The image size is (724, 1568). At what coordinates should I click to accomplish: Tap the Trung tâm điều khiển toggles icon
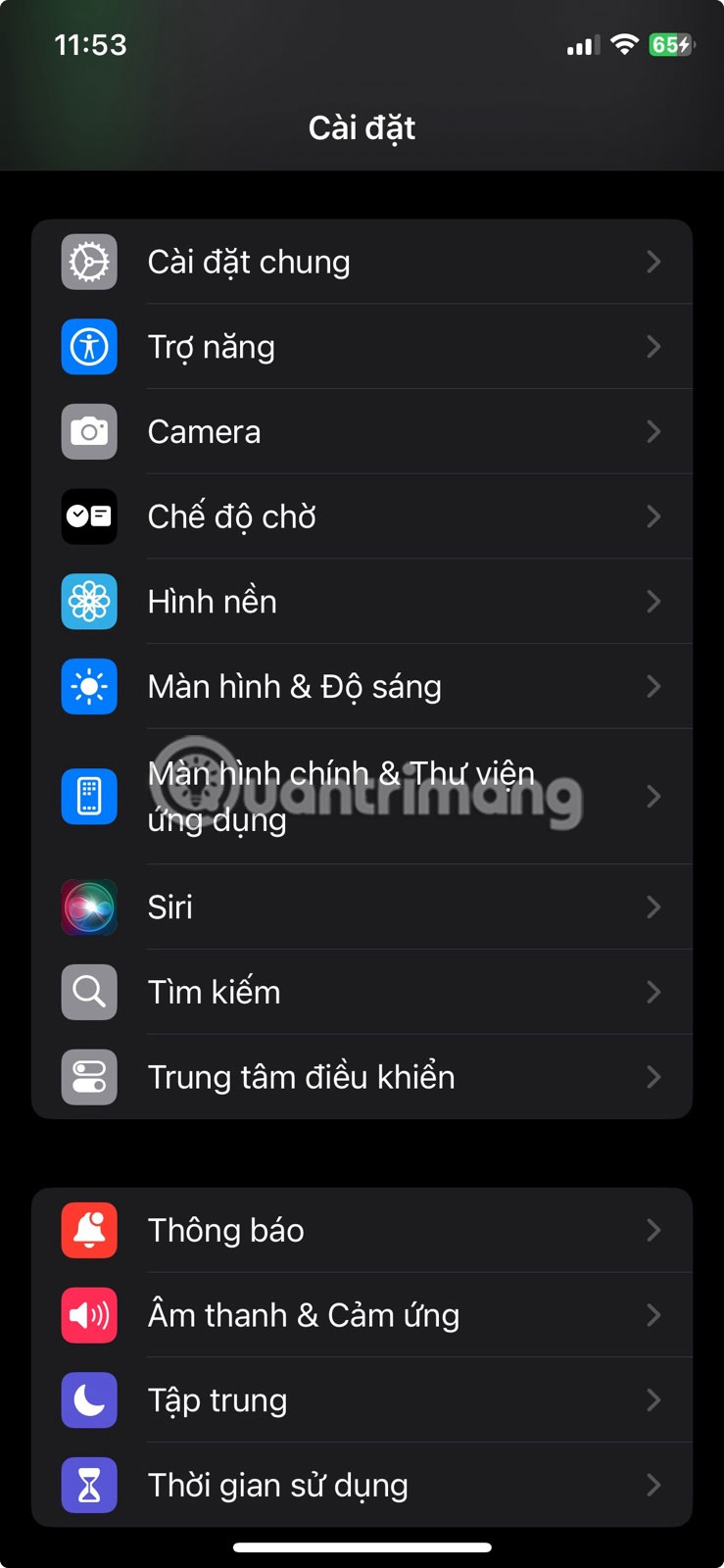[x=88, y=1077]
